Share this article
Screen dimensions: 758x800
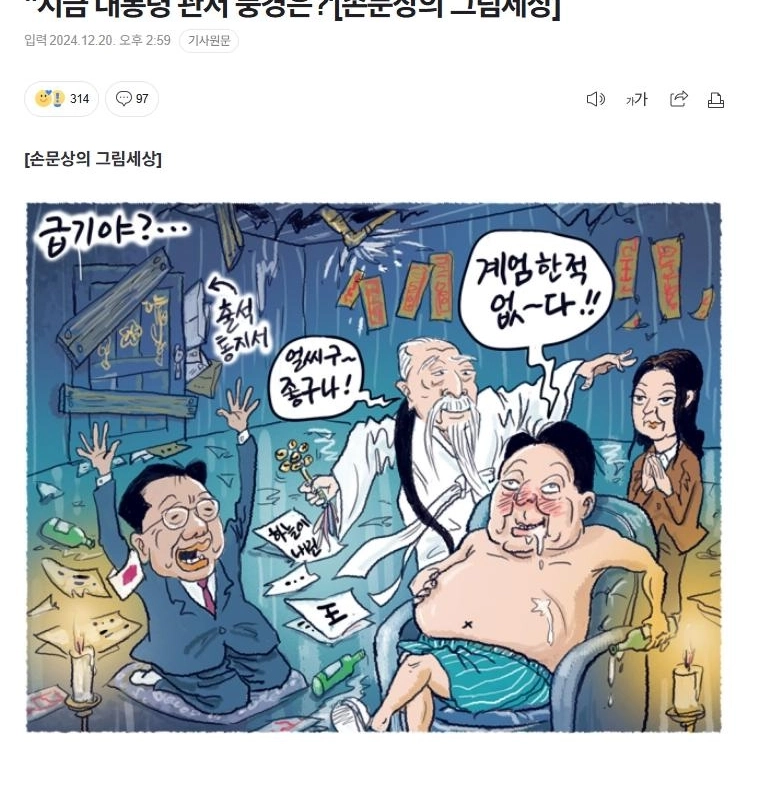(679, 99)
